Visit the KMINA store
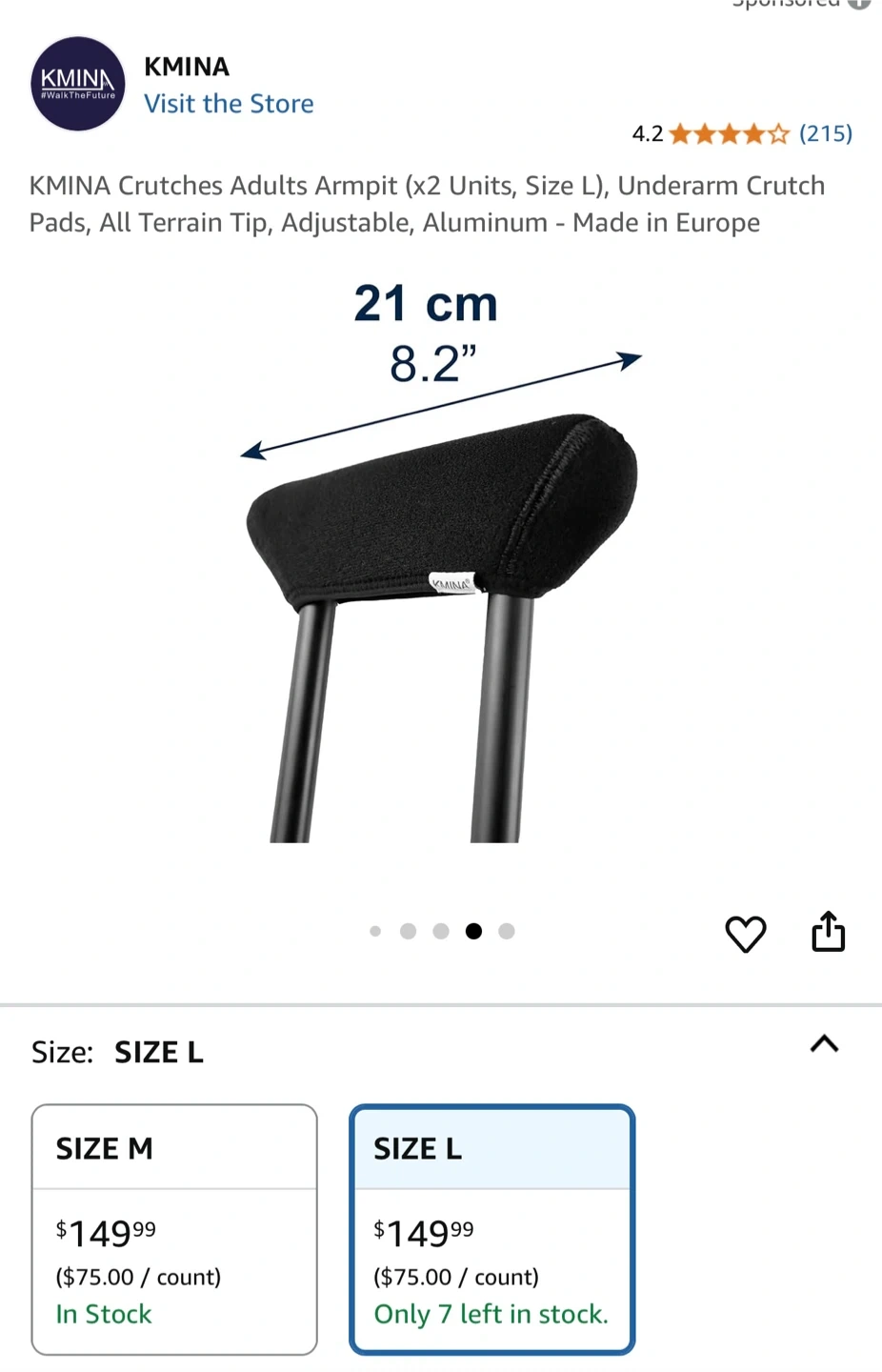Screen dimensions: 882x1372 pos(229,103)
